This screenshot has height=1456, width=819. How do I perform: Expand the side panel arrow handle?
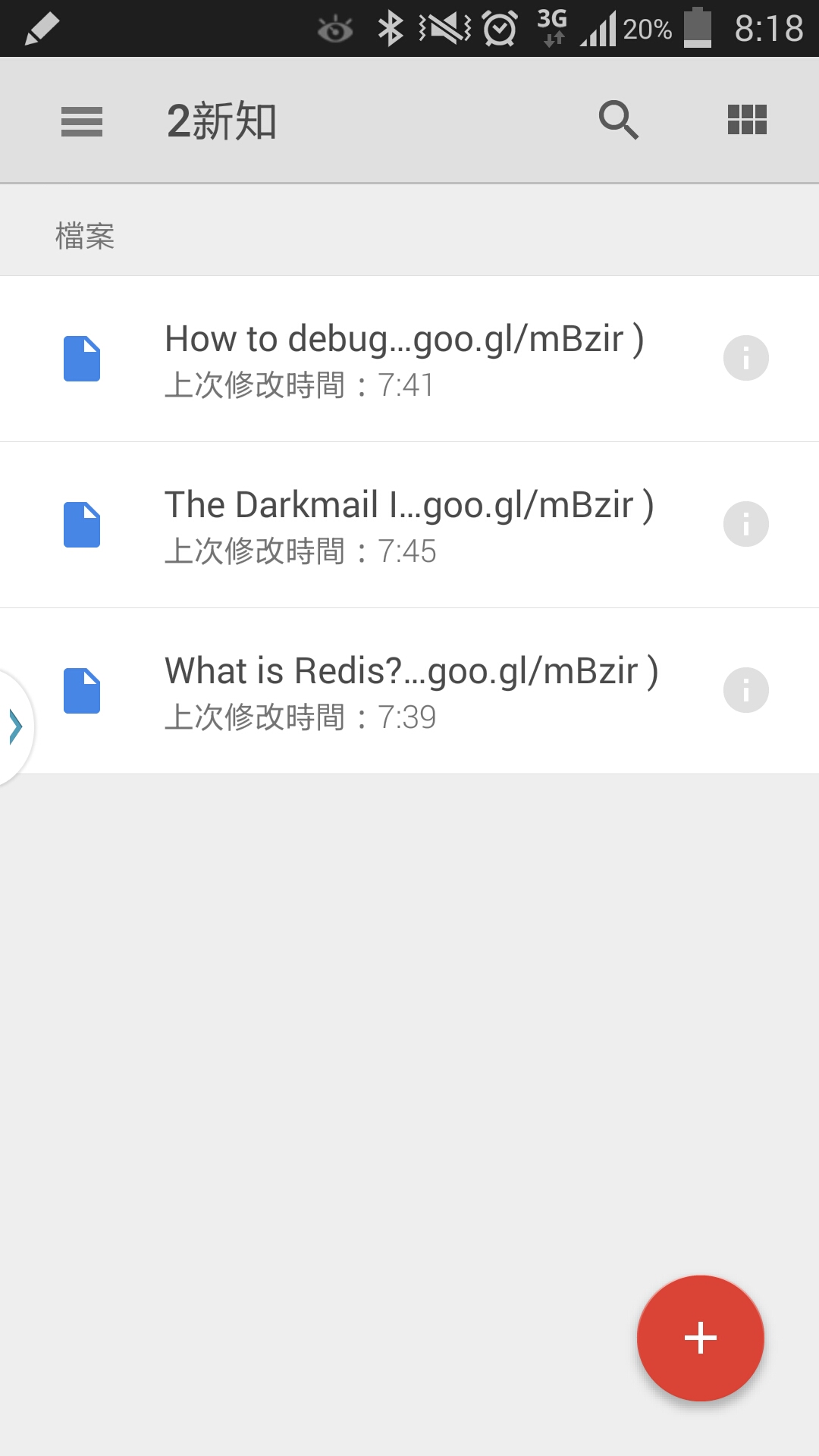tap(15, 726)
